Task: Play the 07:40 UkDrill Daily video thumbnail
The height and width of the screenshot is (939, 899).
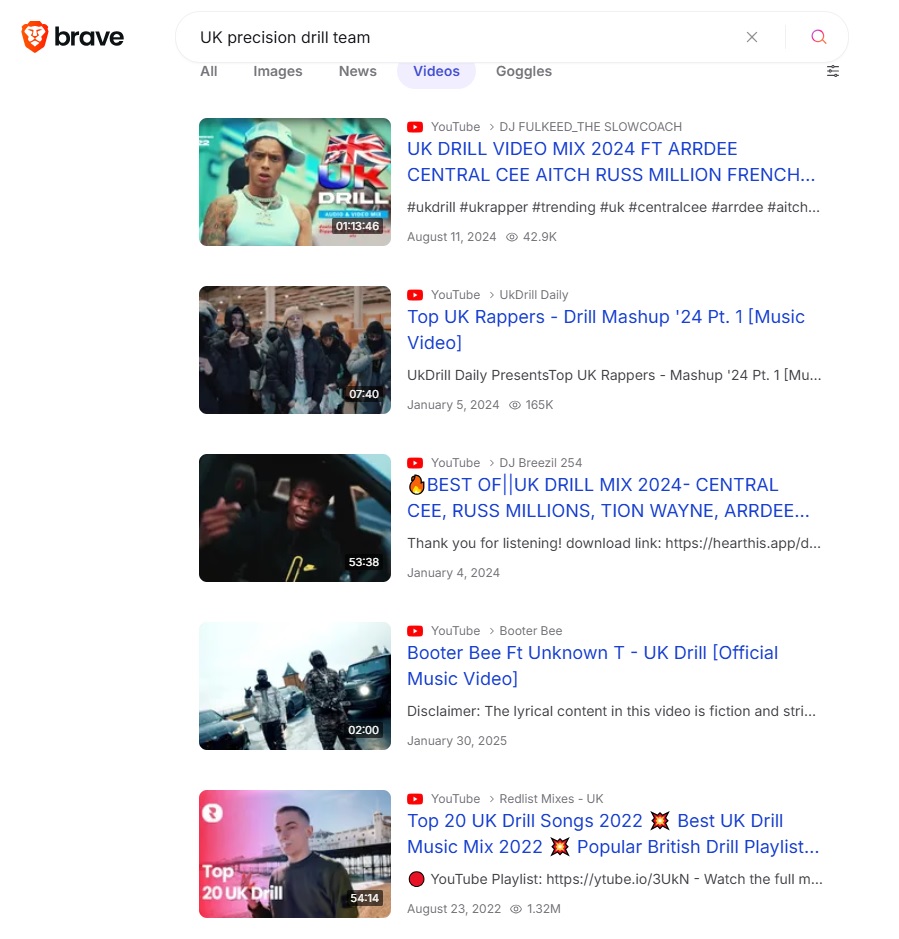Action: tap(295, 350)
